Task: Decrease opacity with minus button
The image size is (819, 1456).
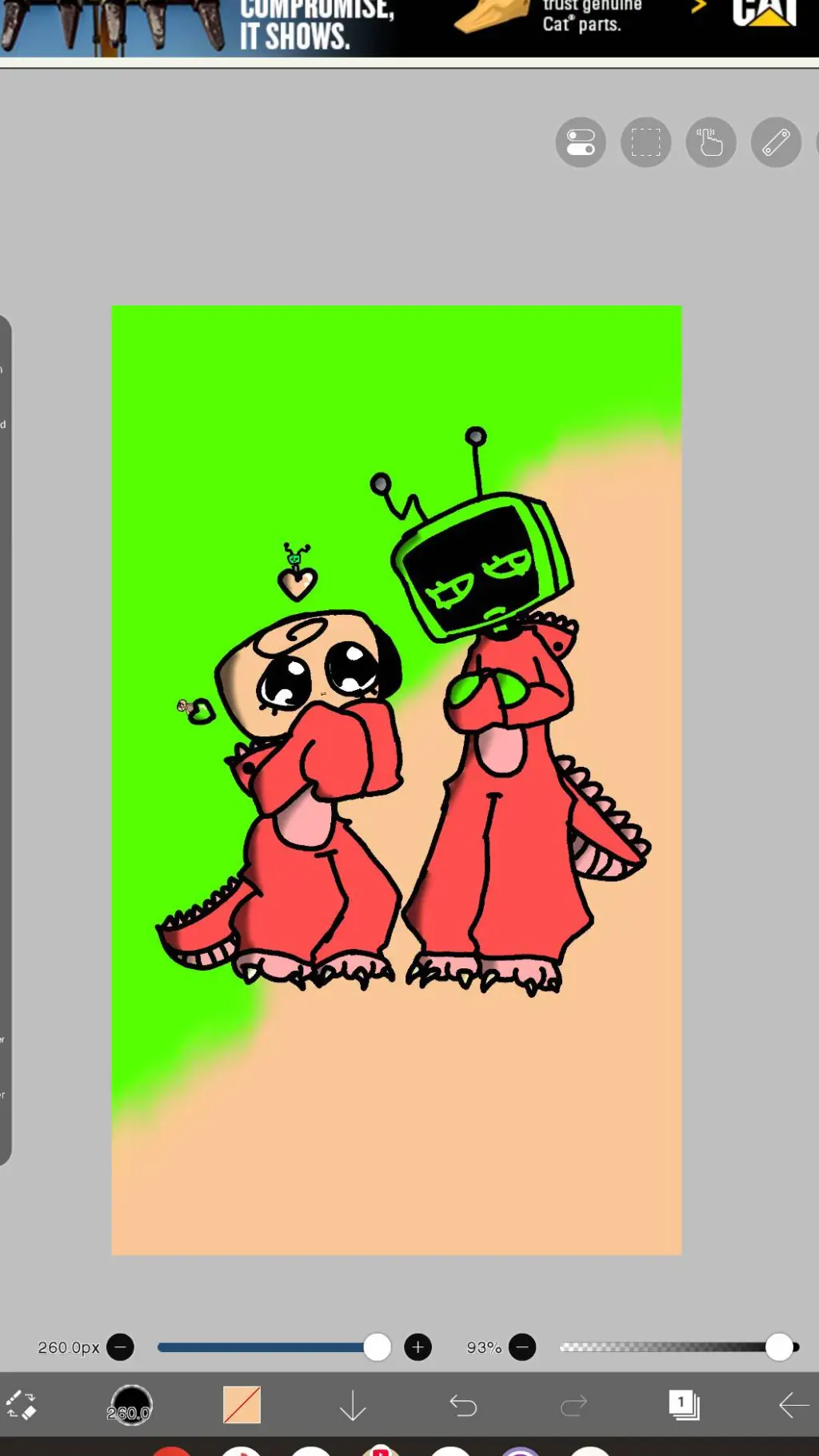Action: click(522, 1347)
